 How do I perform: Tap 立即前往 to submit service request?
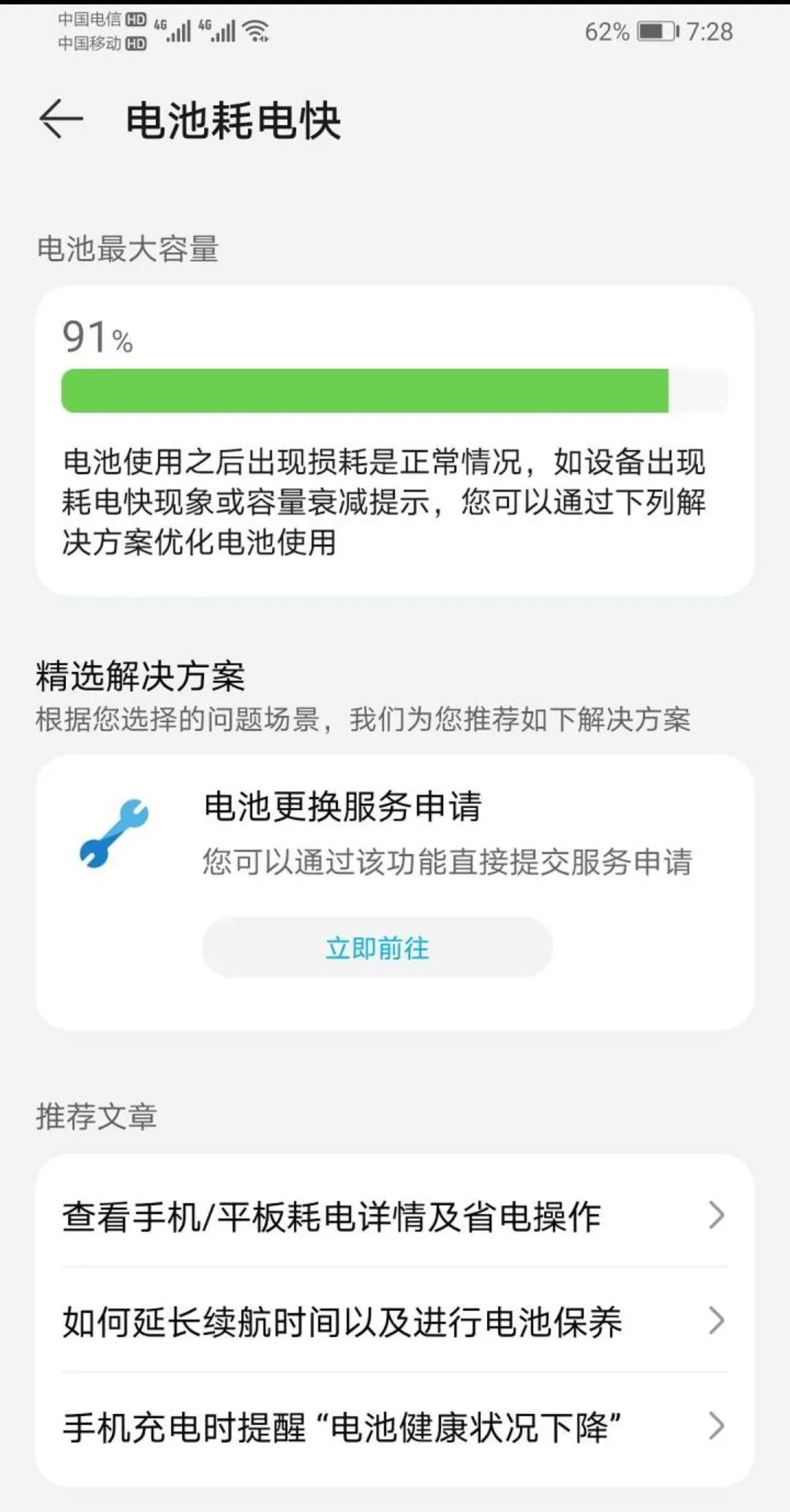click(377, 947)
